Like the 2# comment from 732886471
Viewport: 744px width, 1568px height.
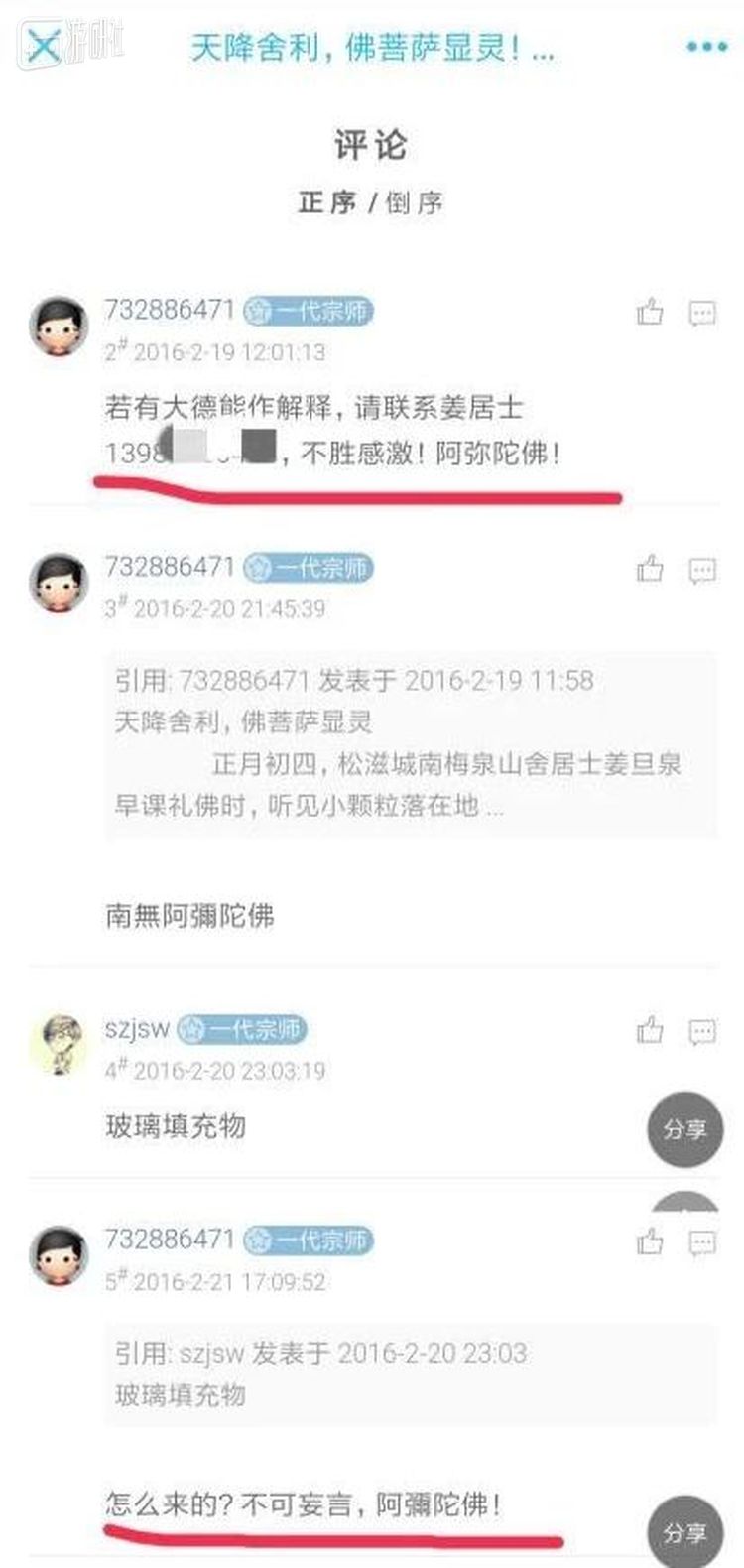(x=650, y=313)
